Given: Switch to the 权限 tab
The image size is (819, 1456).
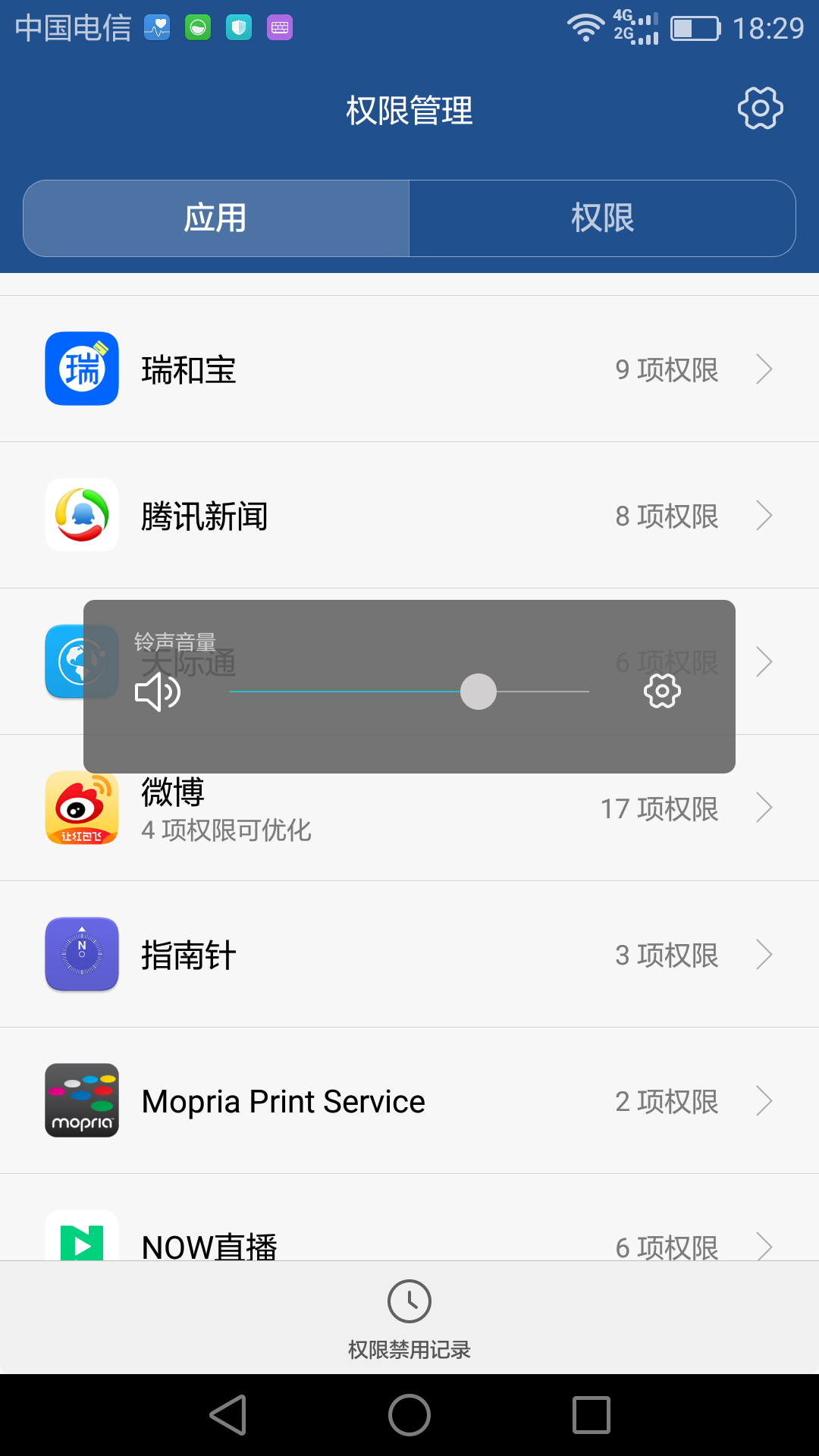Looking at the screenshot, I should (x=602, y=218).
